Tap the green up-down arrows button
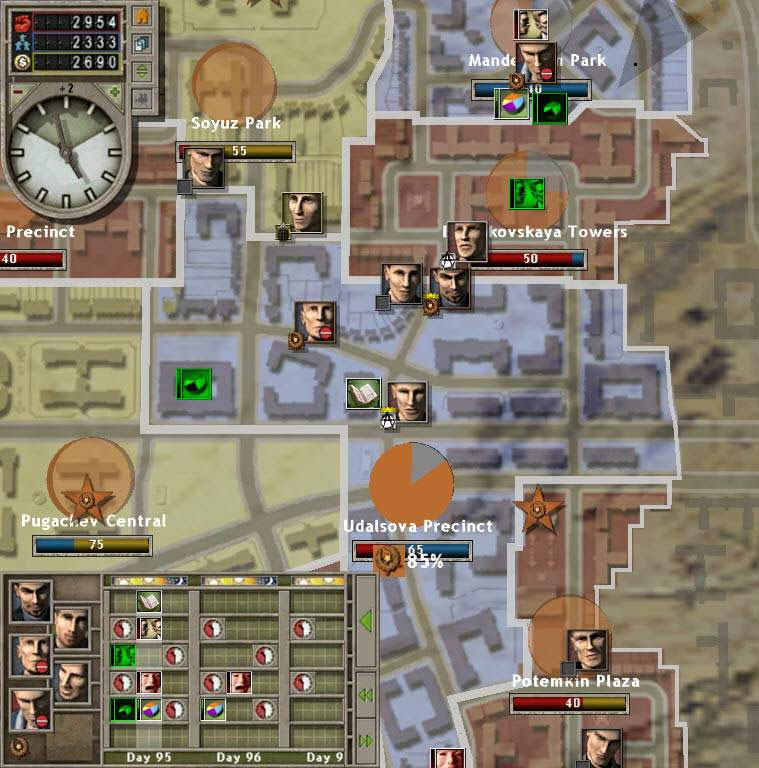The image size is (759, 768). coord(142,71)
